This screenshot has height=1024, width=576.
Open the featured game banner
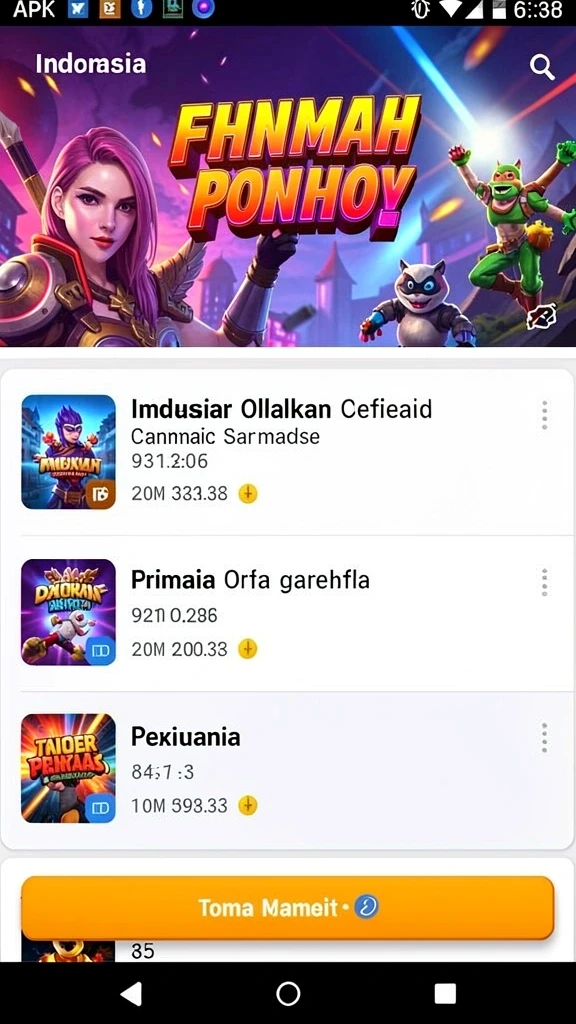[x=288, y=187]
